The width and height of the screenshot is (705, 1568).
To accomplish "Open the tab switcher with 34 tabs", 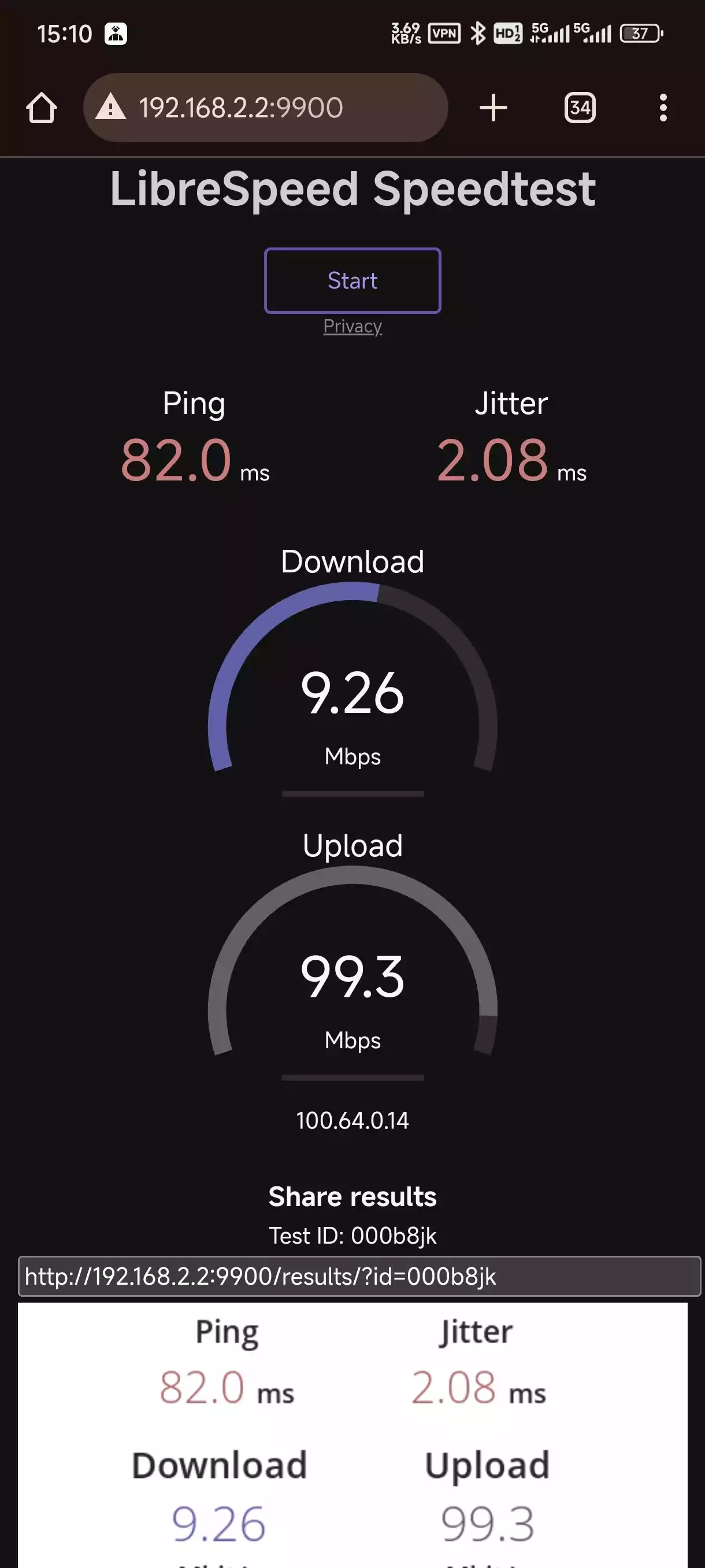I will pyautogui.click(x=580, y=108).
